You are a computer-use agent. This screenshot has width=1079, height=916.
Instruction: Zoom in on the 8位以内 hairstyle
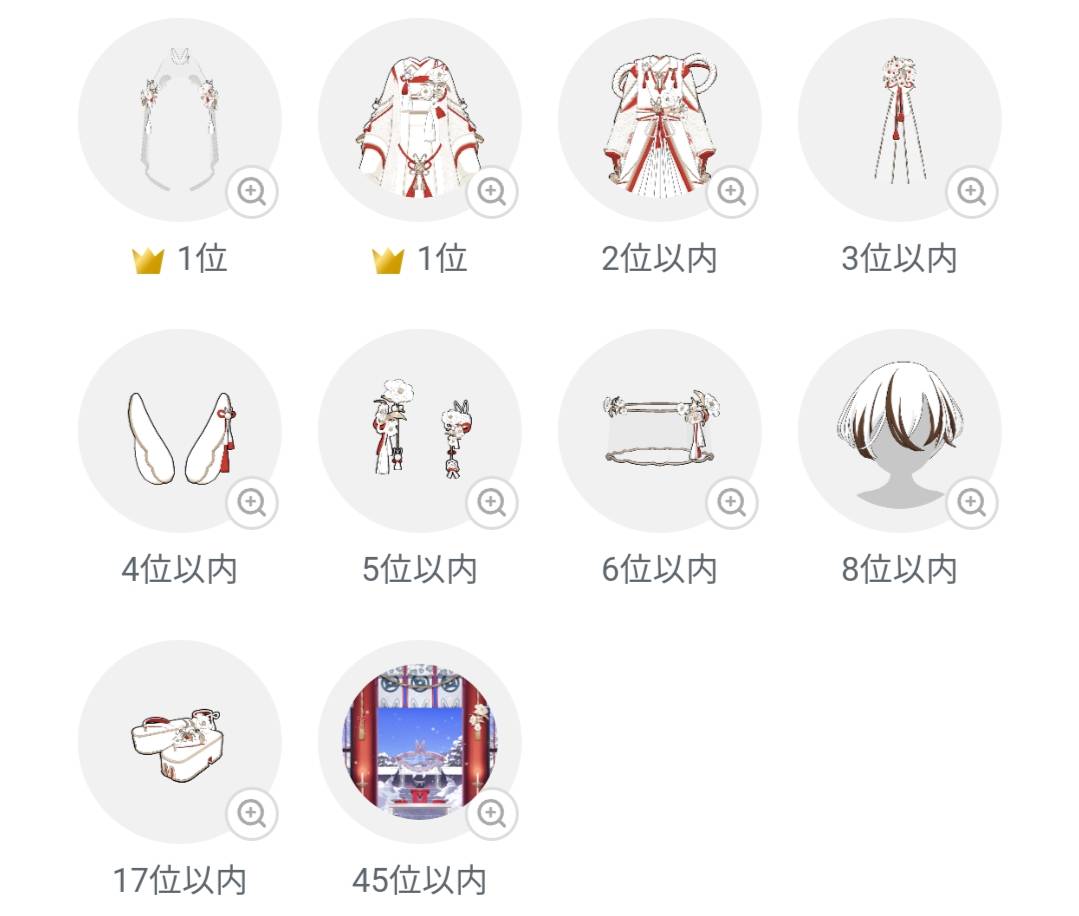point(972,502)
